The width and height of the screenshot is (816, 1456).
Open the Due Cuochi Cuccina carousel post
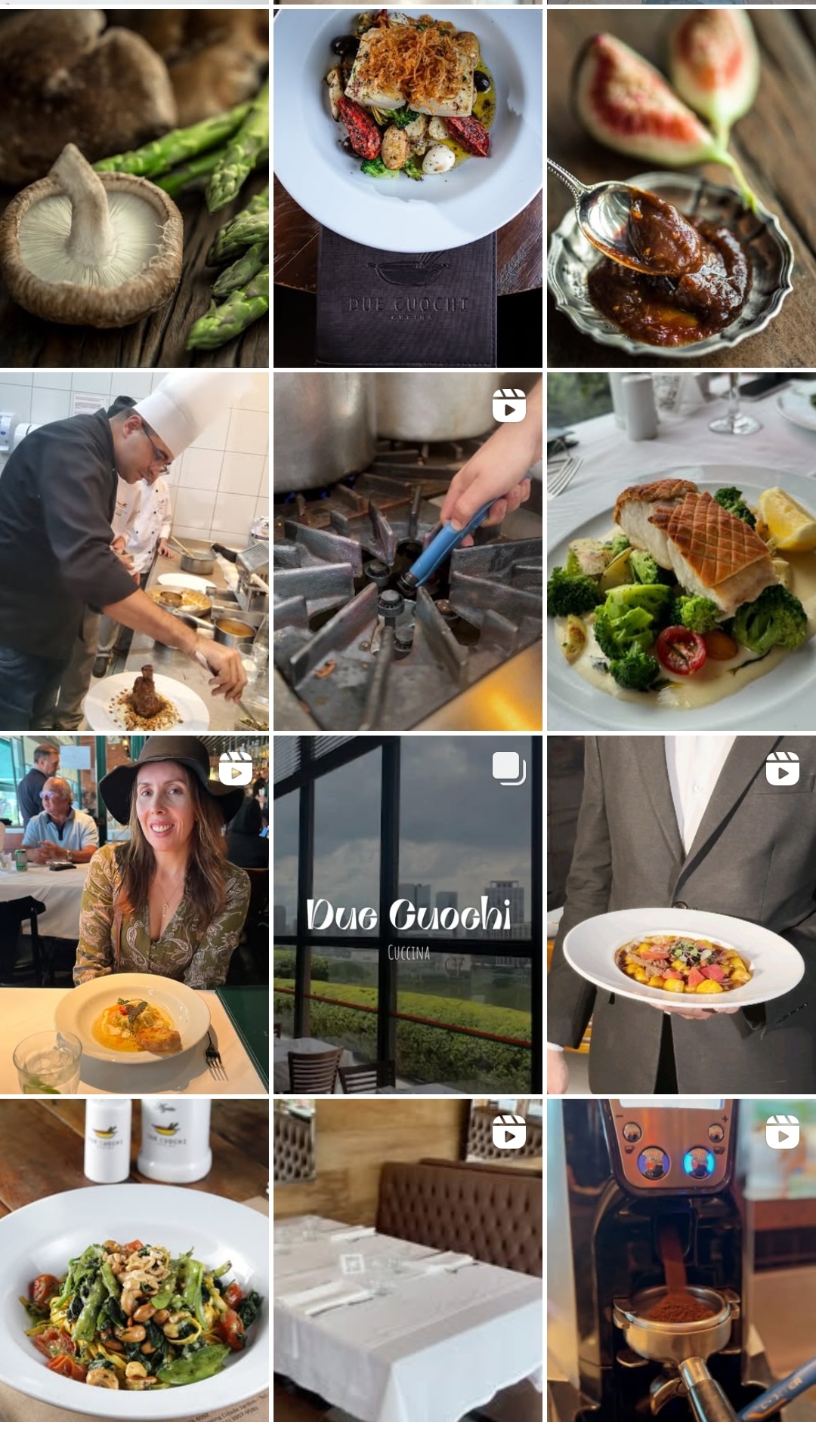pyautogui.click(x=408, y=915)
